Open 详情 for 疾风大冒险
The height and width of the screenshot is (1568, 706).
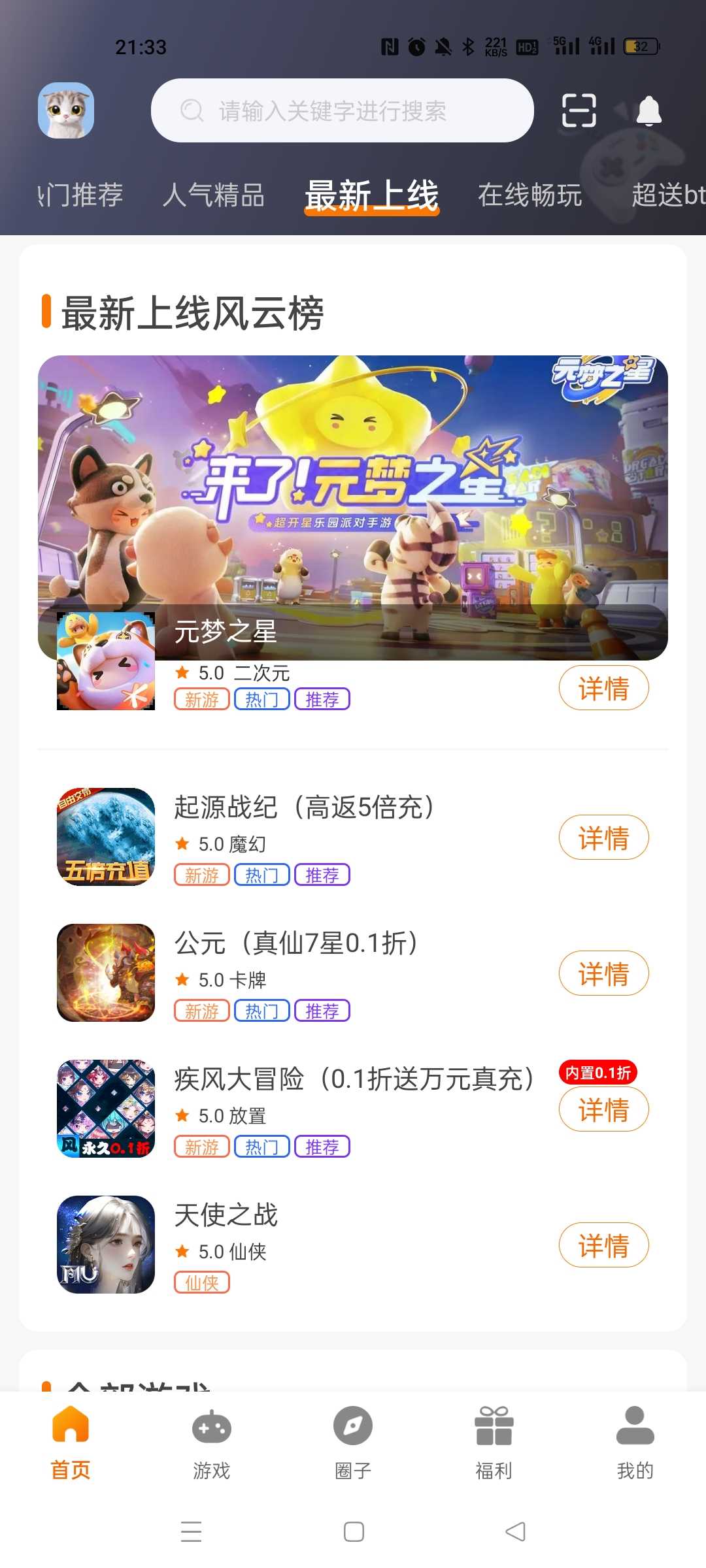(x=603, y=1109)
